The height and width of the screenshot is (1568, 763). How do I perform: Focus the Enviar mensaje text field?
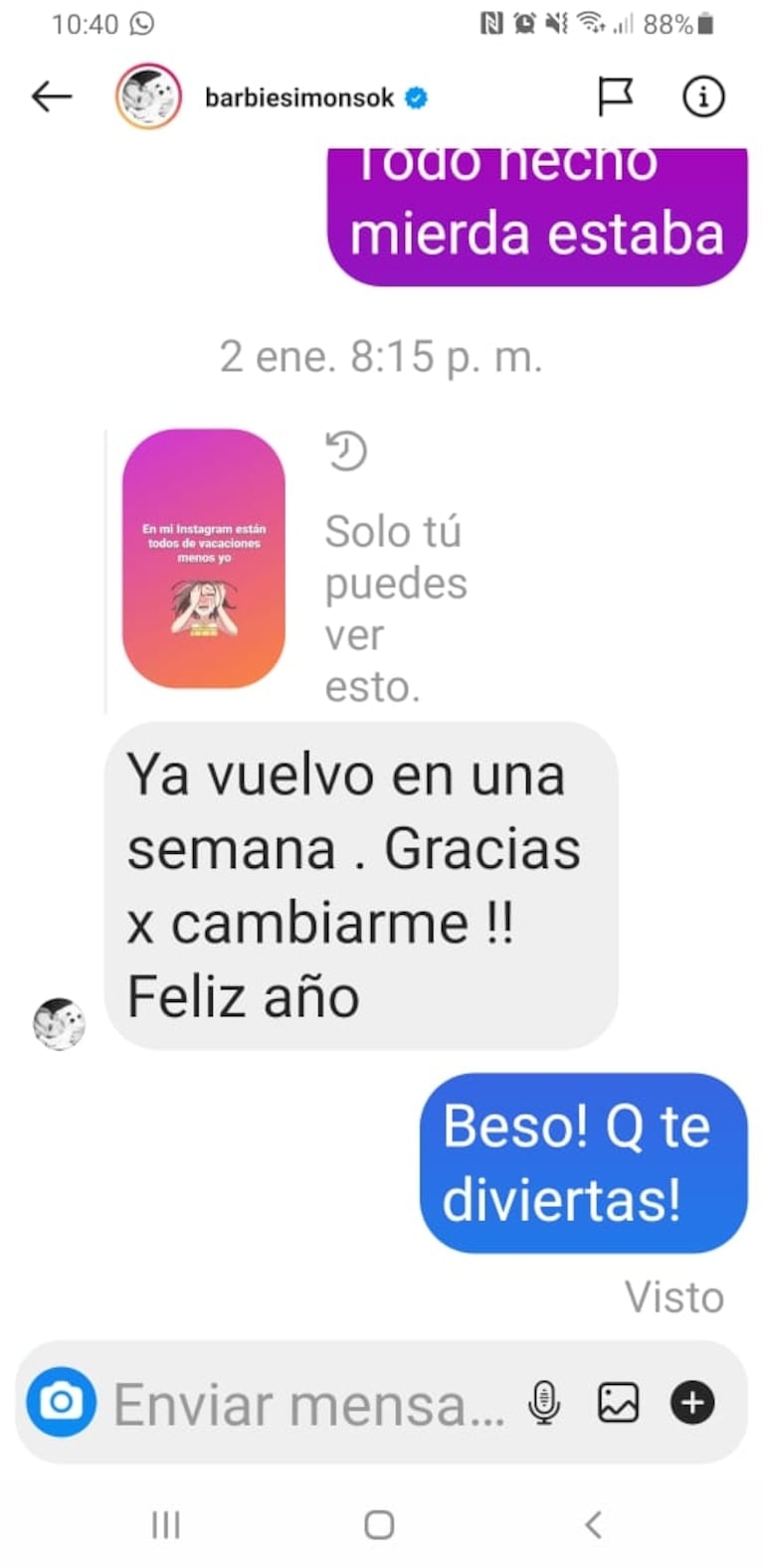coord(308,1404)
